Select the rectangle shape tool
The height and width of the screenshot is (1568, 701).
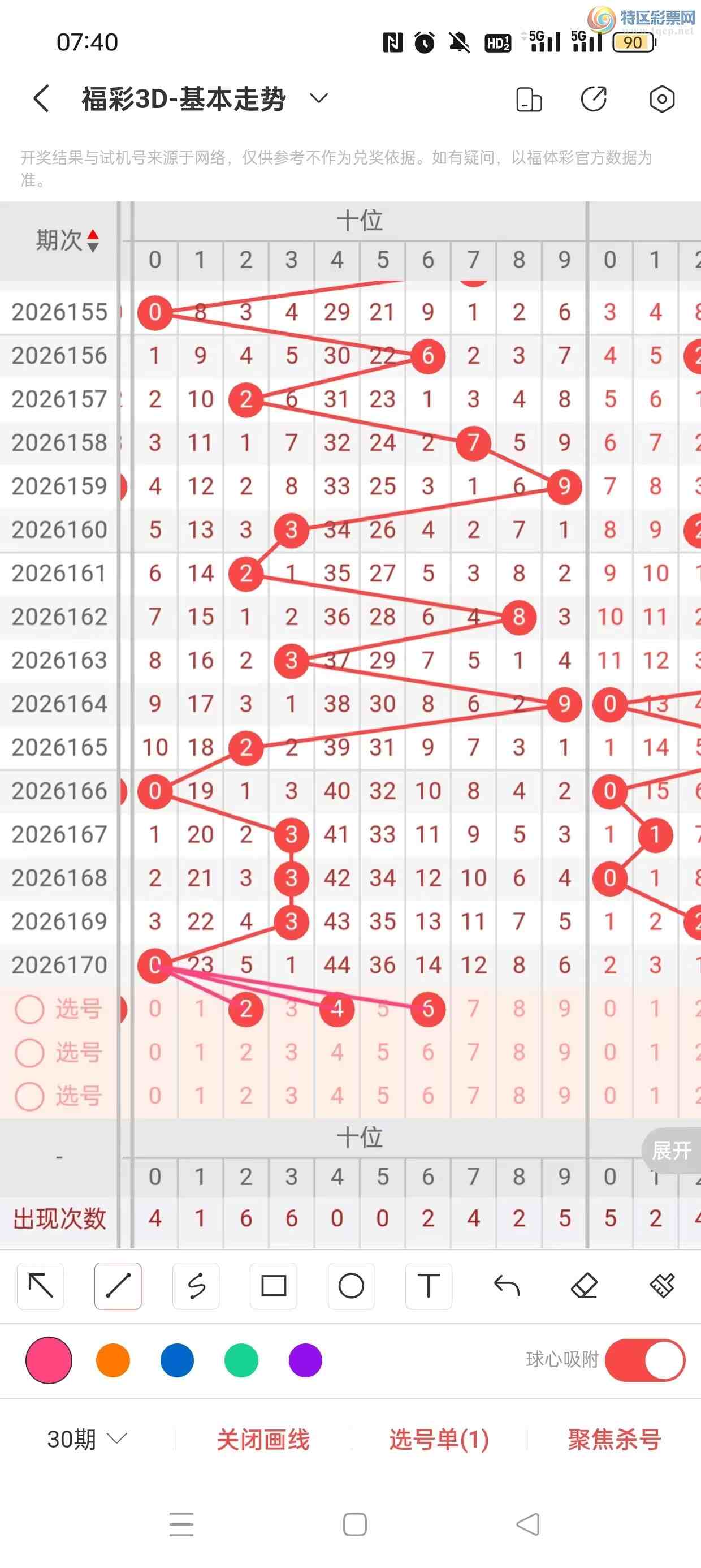(x=273, y=1286)
